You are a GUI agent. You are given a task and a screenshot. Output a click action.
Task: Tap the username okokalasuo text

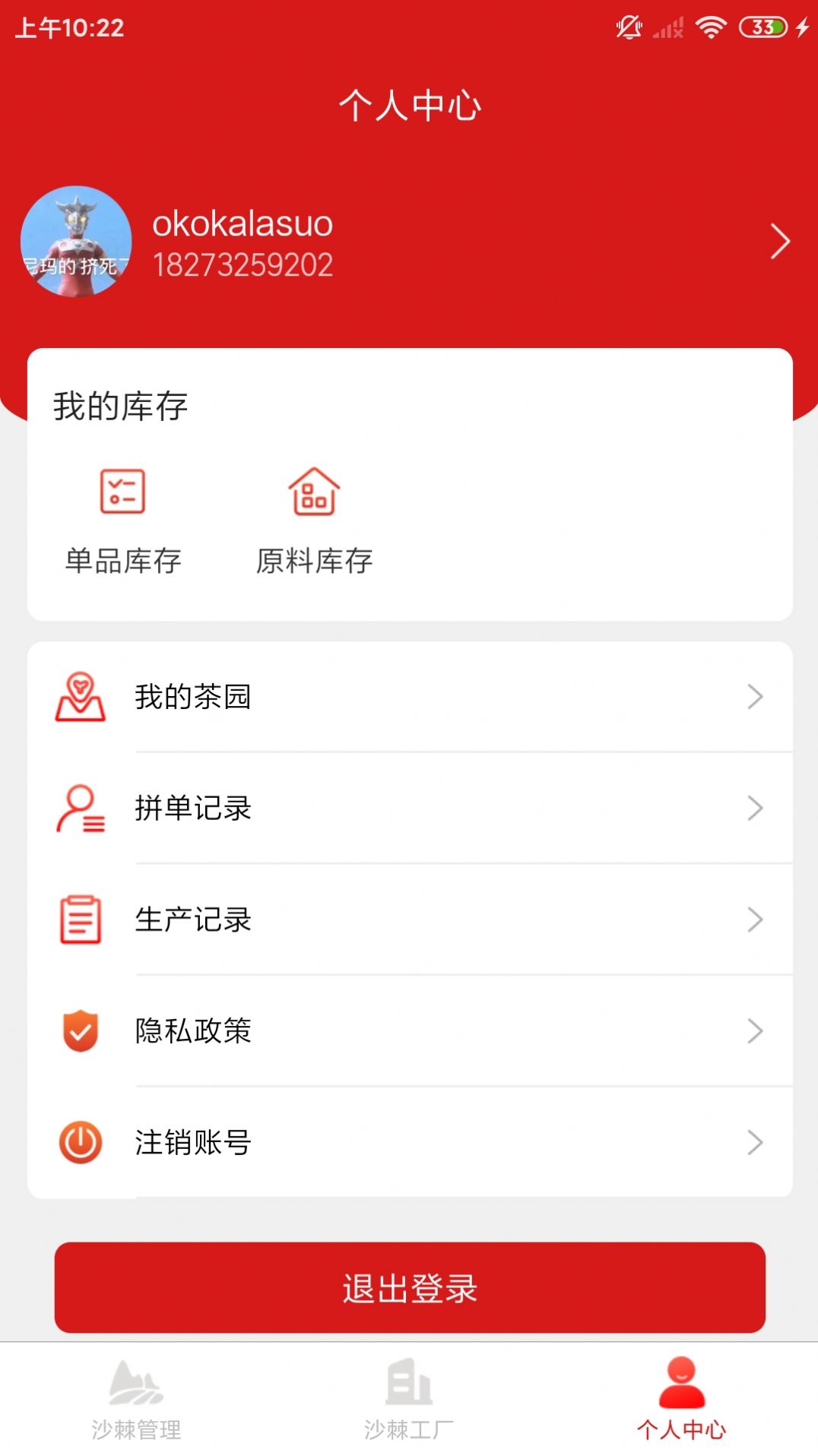pos(241,224)
